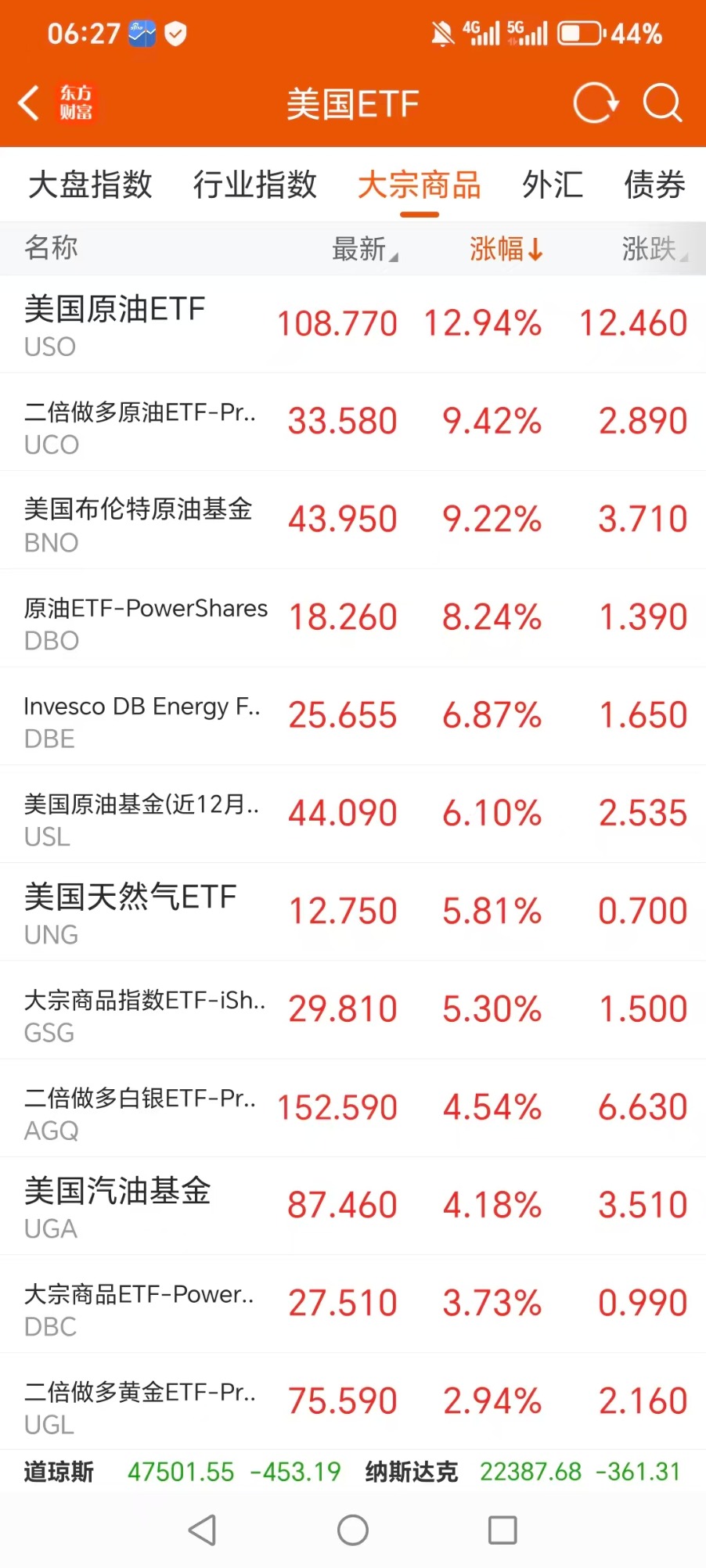
Task: Open the 道琼斯 index ticker
Action: (182, 1472)
